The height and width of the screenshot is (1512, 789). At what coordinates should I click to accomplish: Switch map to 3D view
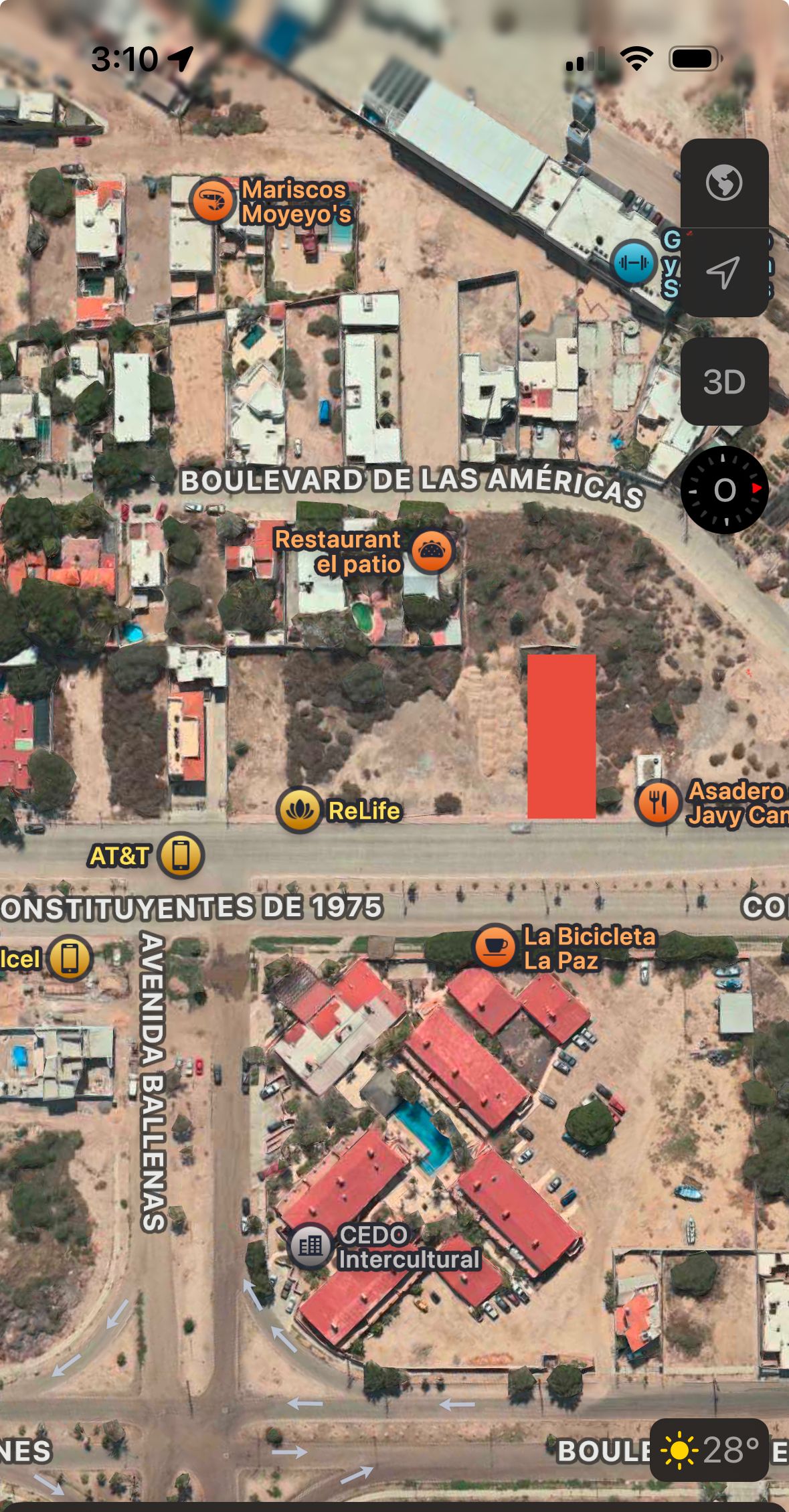pos(723,382)
